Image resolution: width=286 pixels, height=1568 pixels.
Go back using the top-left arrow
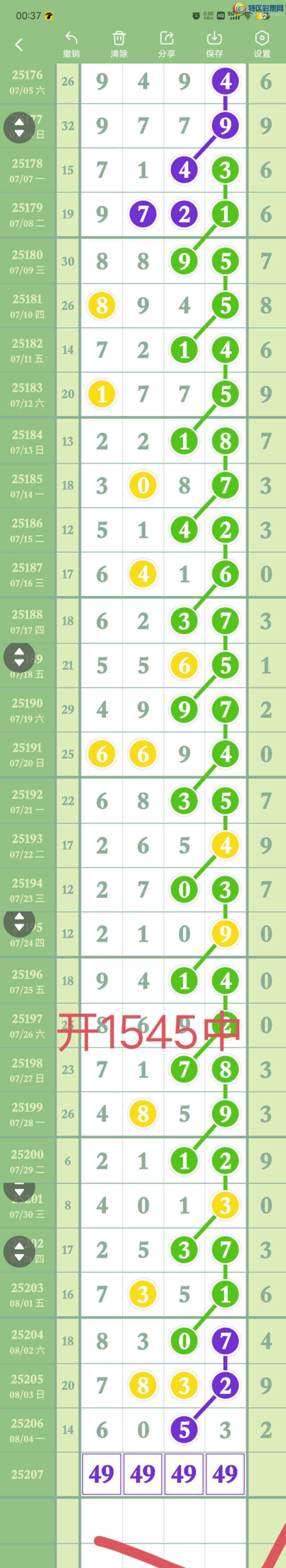click(19, 44)
